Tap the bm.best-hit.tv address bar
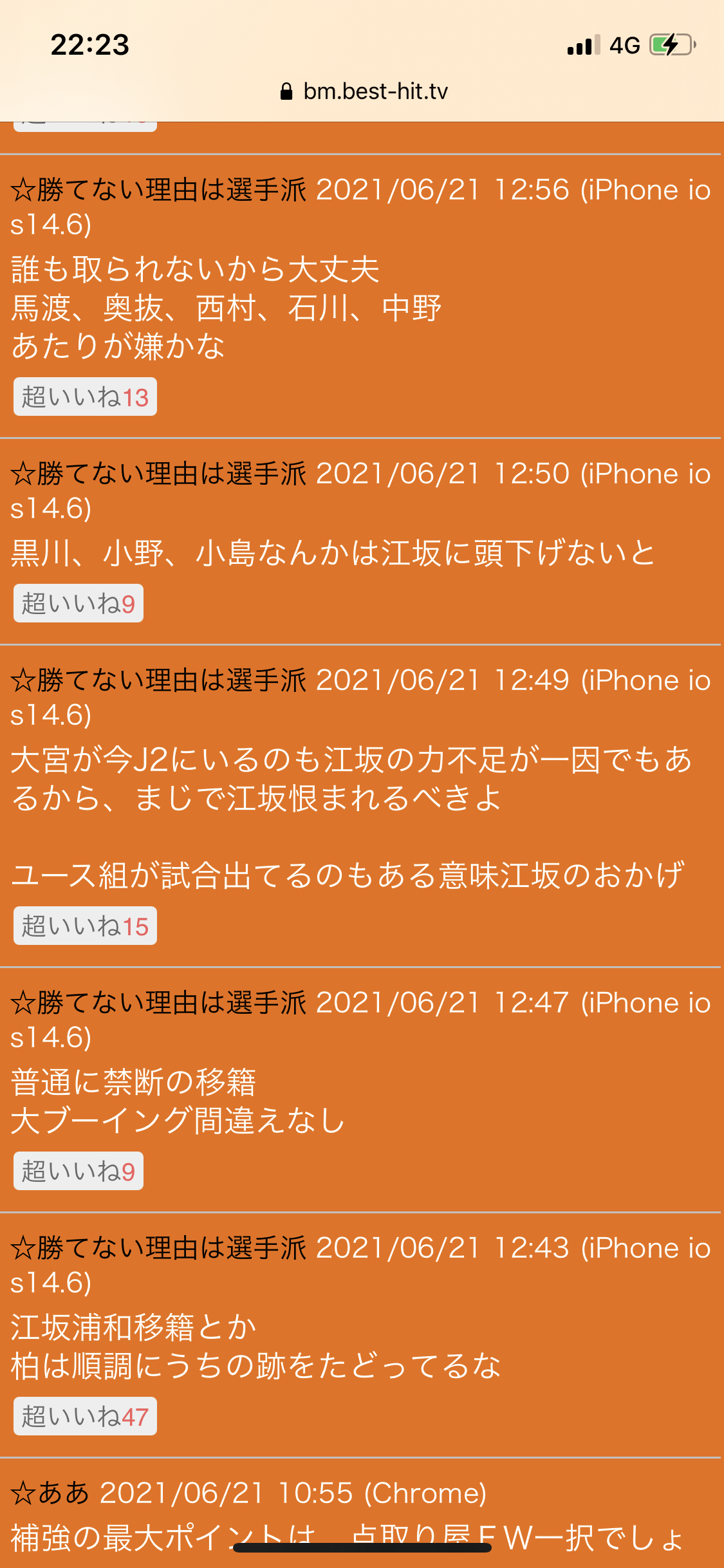The height and width of the screenshot is (1568, 724). (364, 91)
